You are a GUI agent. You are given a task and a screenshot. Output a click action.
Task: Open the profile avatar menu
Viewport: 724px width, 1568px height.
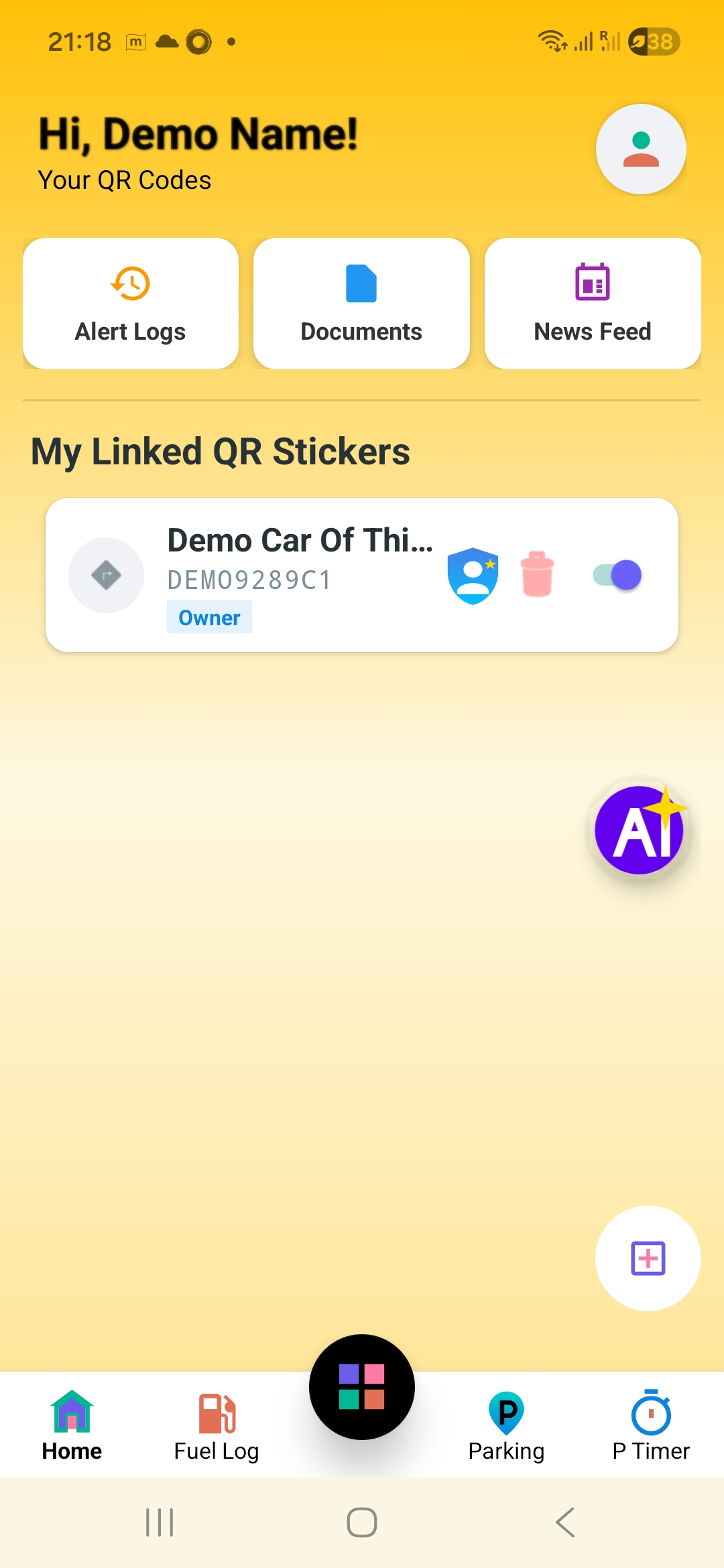[641, 149]
